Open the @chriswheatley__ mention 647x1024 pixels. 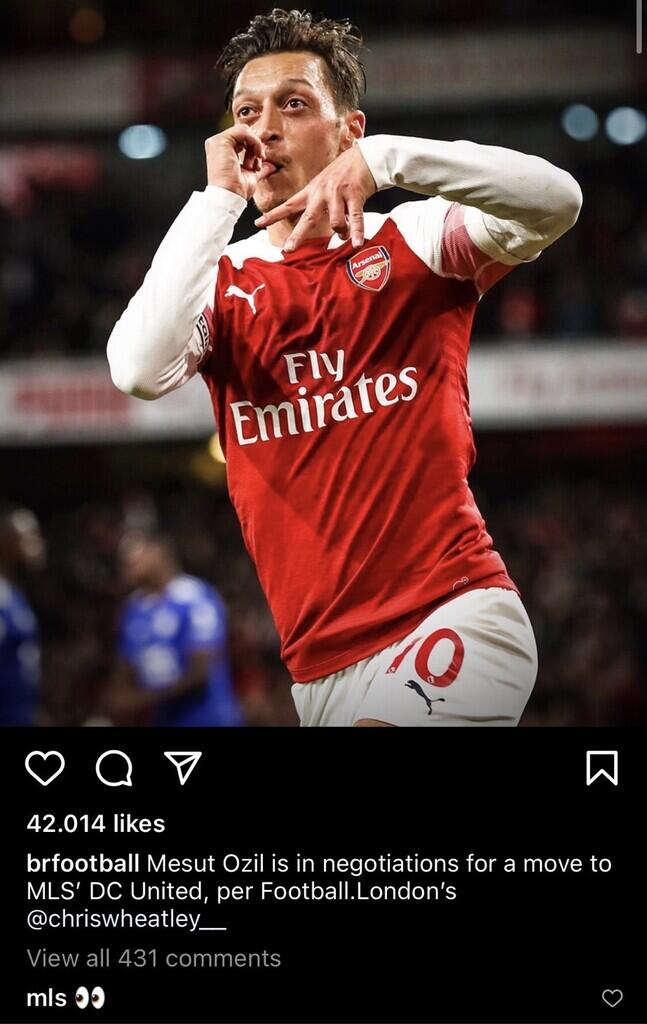click(x=126, y=920)
